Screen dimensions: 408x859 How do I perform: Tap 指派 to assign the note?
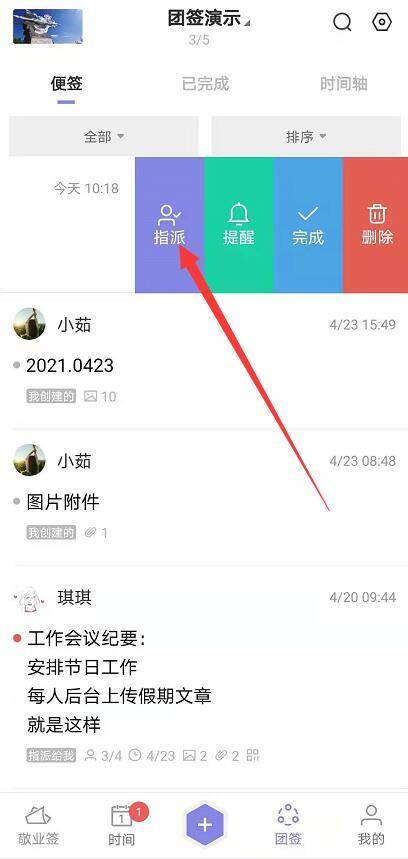[169, 225]
